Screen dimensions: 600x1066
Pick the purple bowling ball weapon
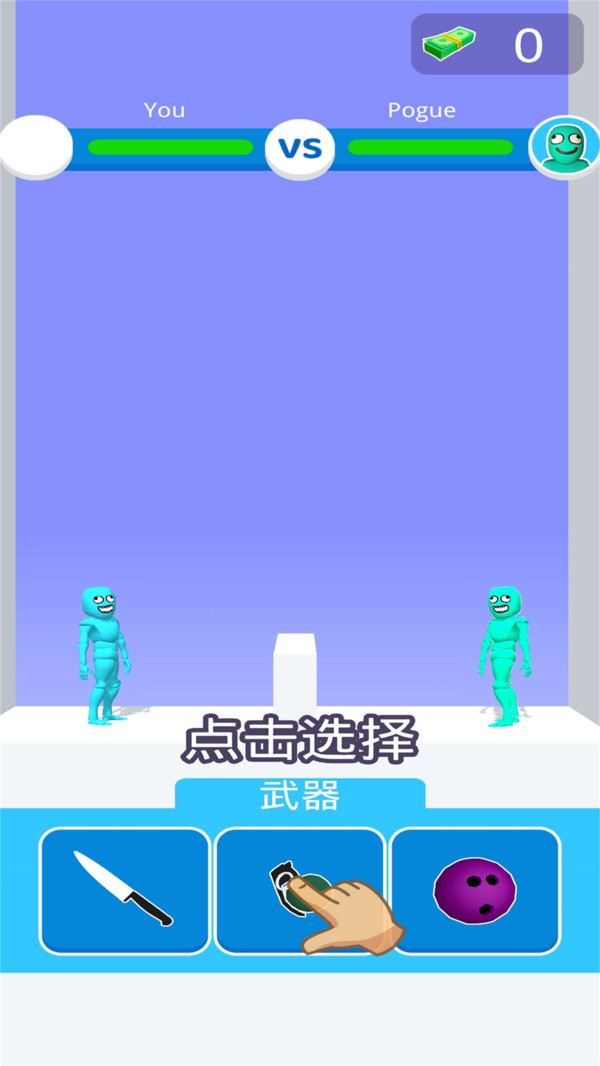pyautogui.click(x=475, y=889)
